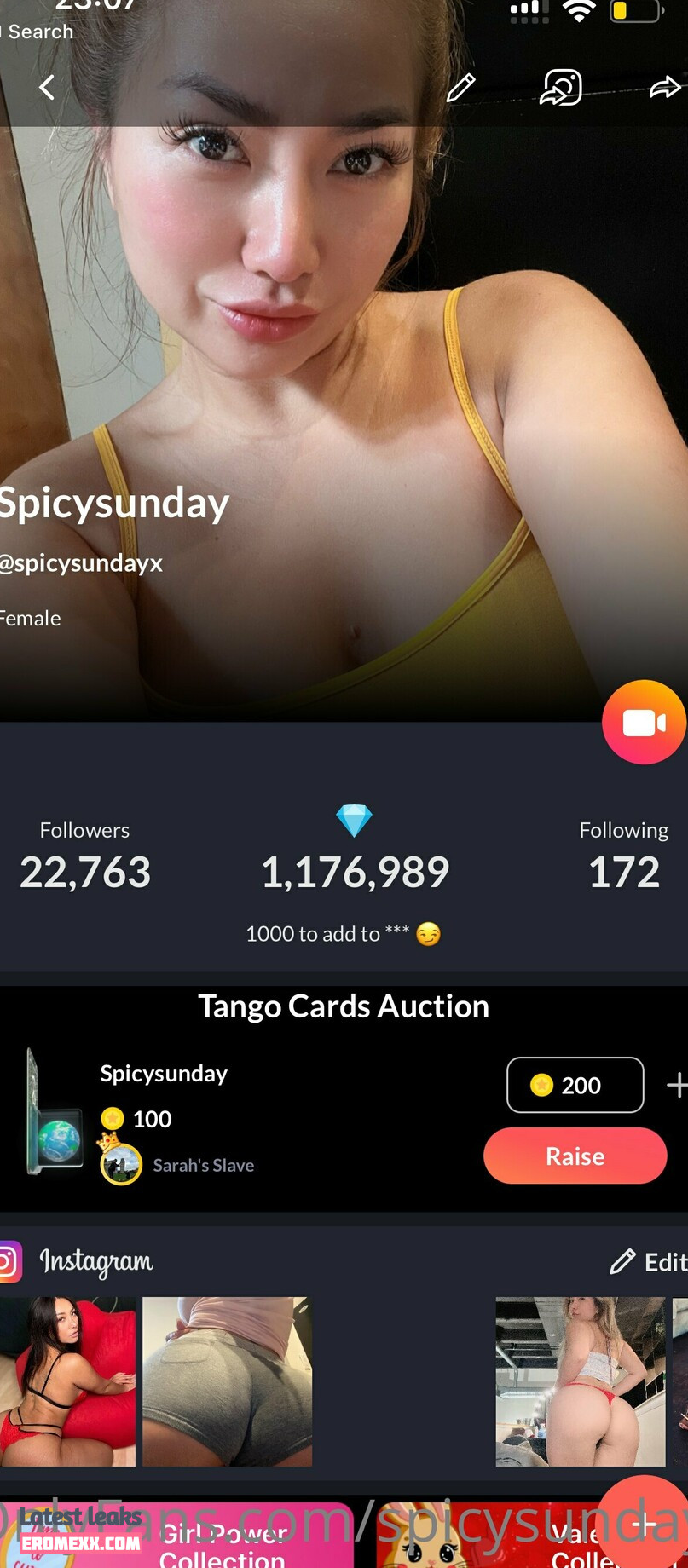Share this profile

664,87
